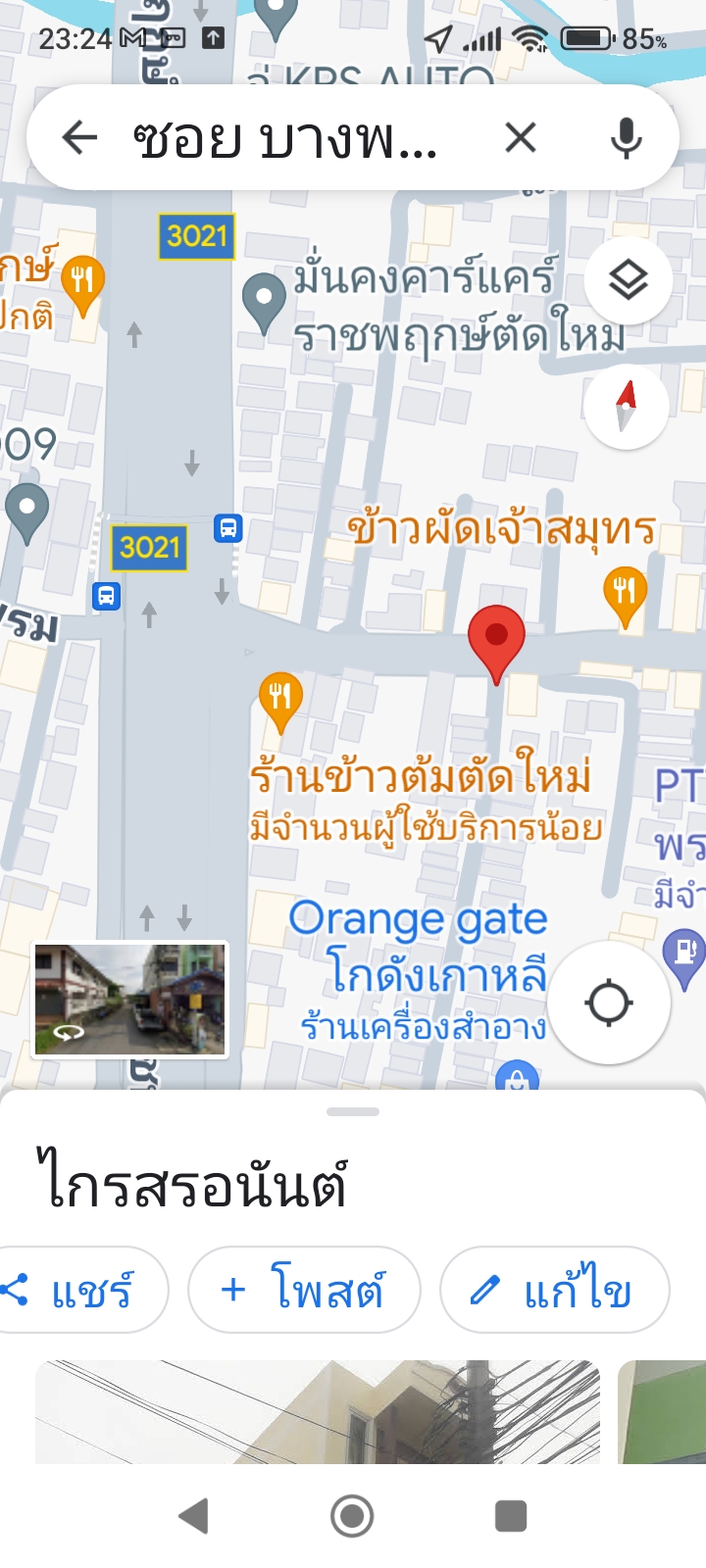Select the ร้านข้าวต้มตัดใหม่ restaurant marker
Screen dimensions: 706x1568
pyautogui.click(x=280, y=702)
